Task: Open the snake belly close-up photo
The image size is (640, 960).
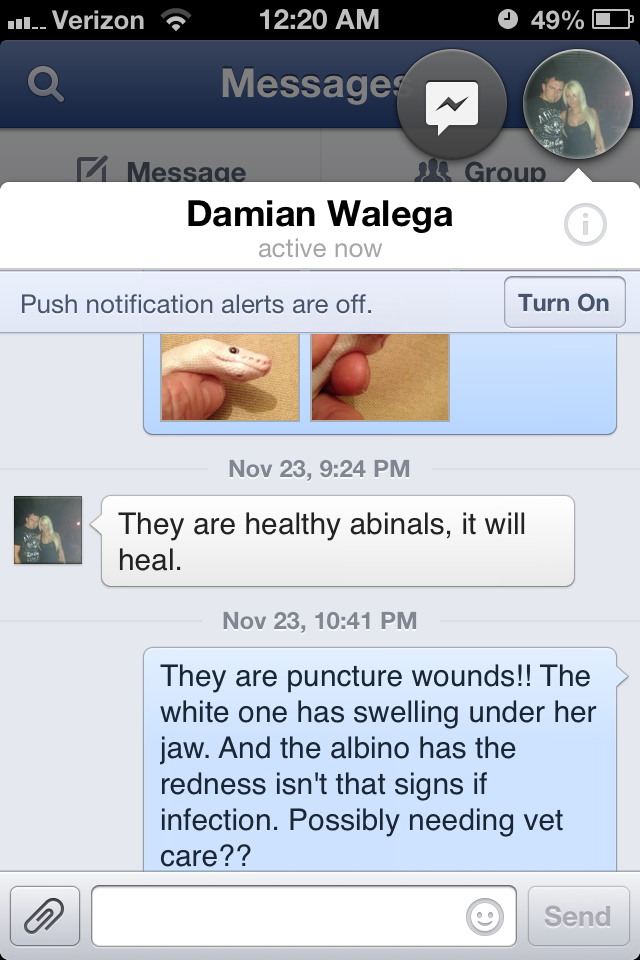Action: [380, 377]
